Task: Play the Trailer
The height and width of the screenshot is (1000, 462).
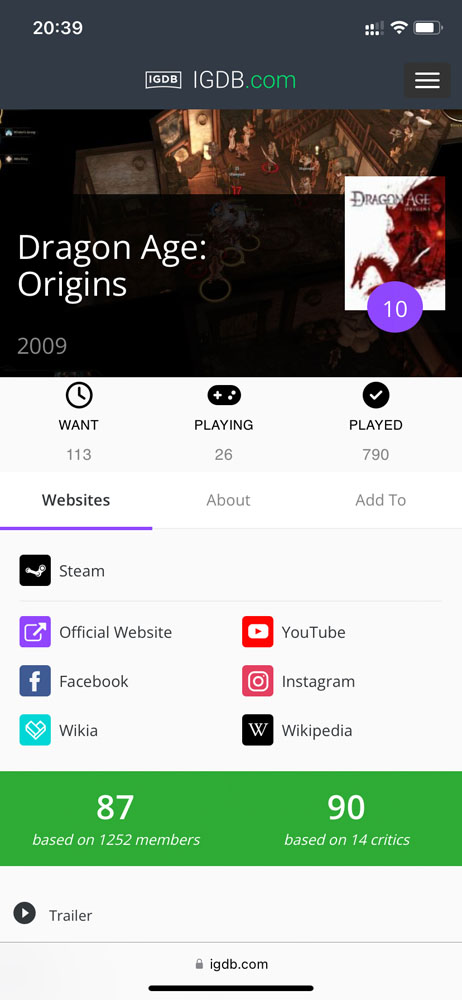Action: [x=53, y=915]
